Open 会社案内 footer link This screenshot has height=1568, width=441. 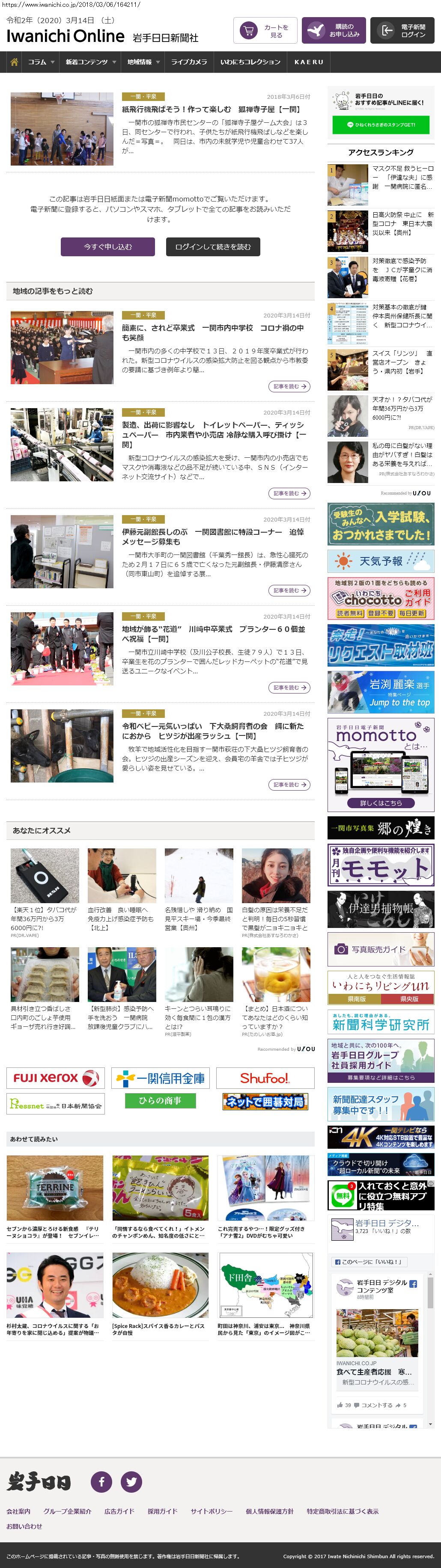[x=18, y=1512]
